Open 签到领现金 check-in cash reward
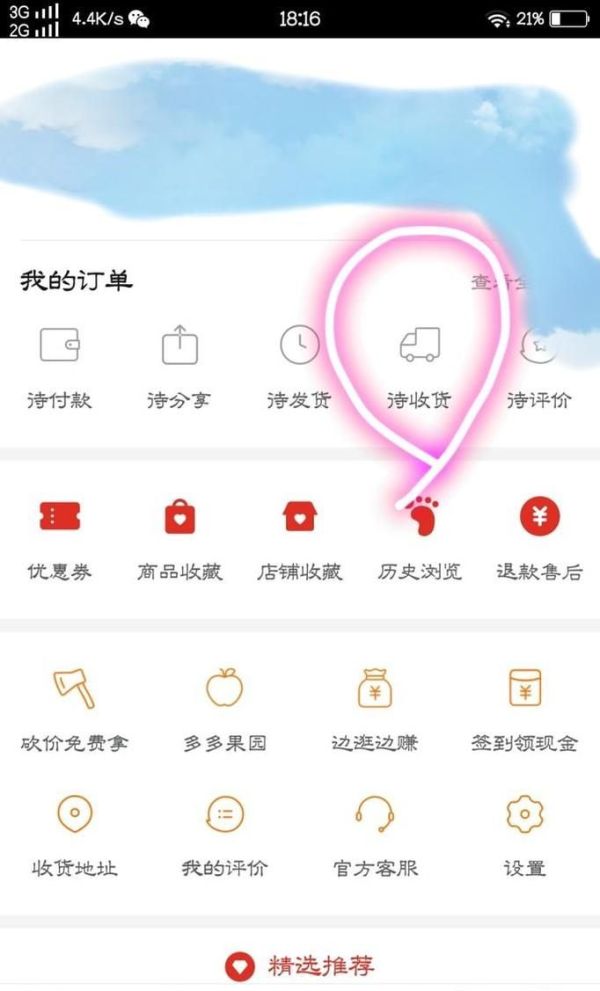This screenshot has height=991, width=600. pyautogui.click(x=524, y=709)
